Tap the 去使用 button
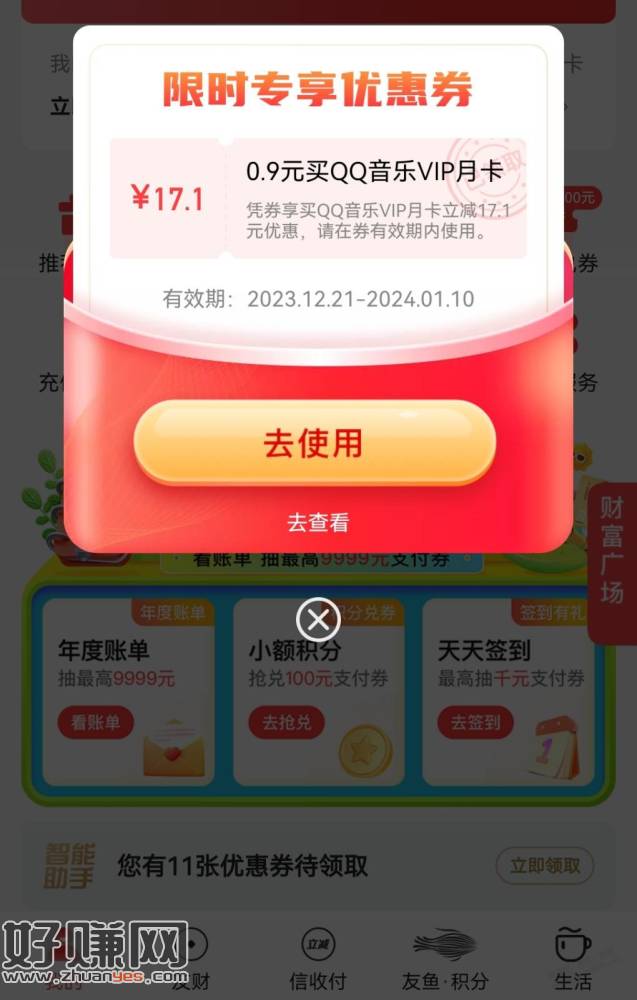The width and height of the screenshot is (637, 1000). pyautogui.click(x=315, y=443)
